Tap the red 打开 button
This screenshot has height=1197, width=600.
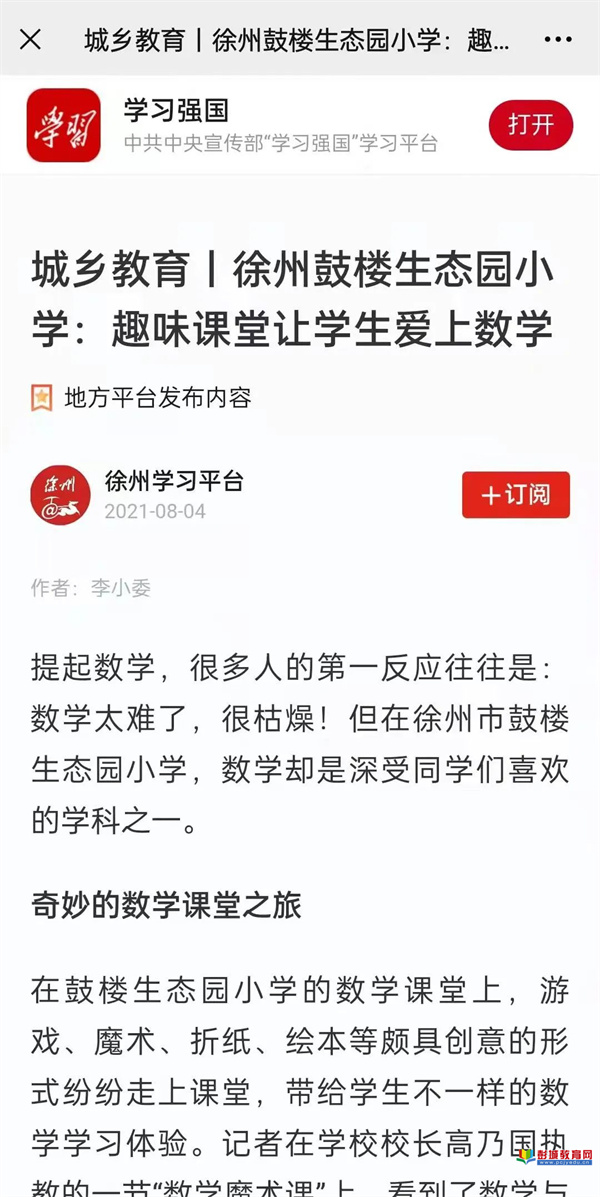point(530,125)
